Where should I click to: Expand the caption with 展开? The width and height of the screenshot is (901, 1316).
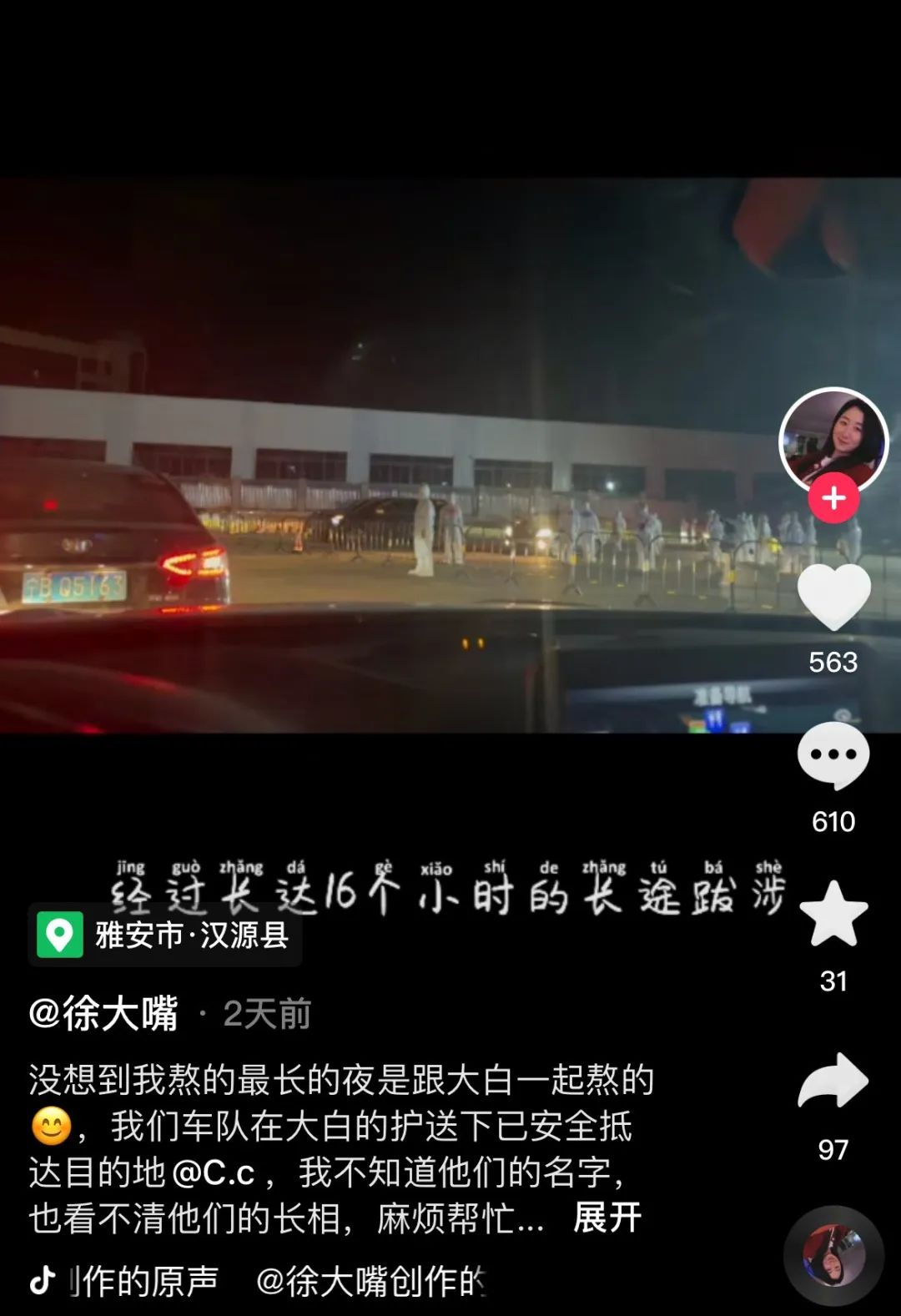(x=607, y=1218)
